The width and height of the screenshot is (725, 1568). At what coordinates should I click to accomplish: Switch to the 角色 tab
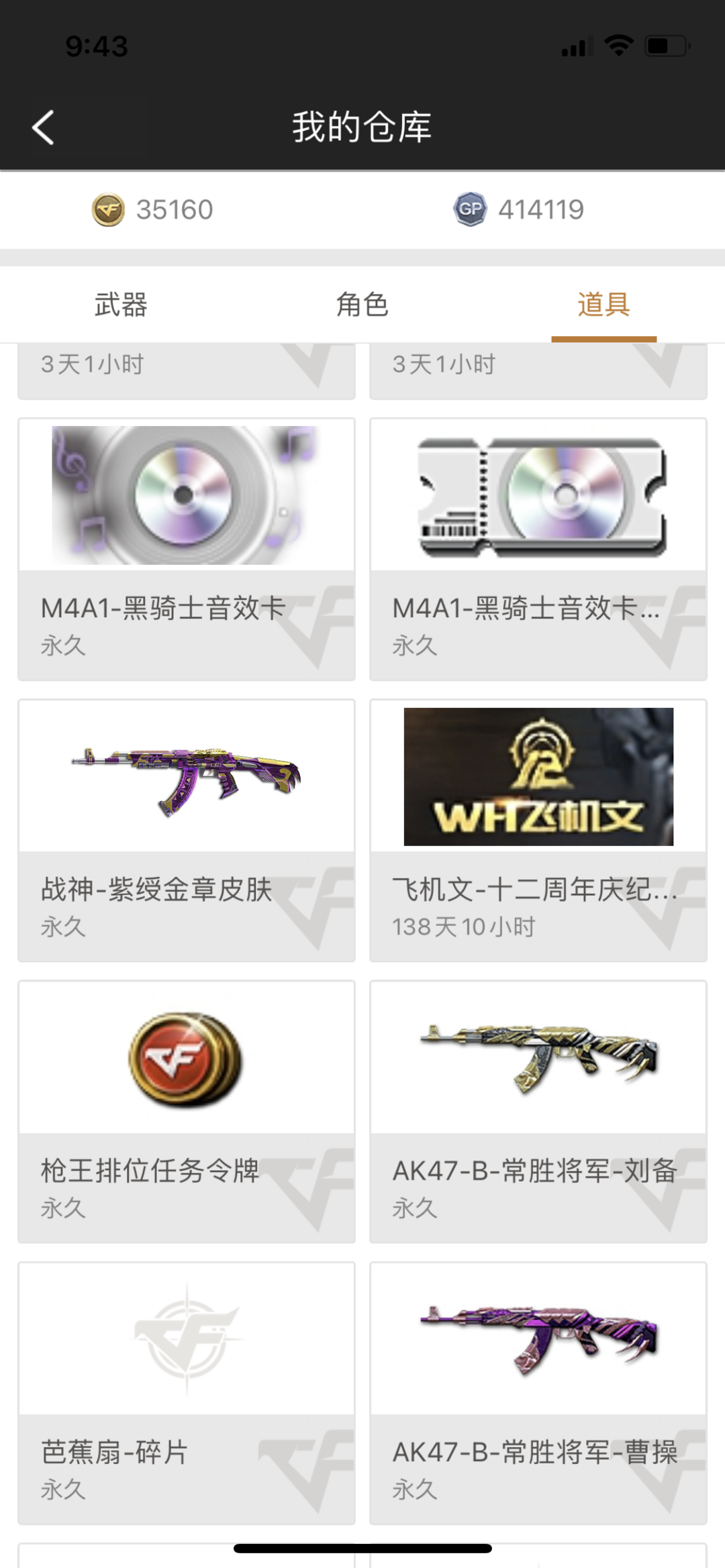point(362,305)
